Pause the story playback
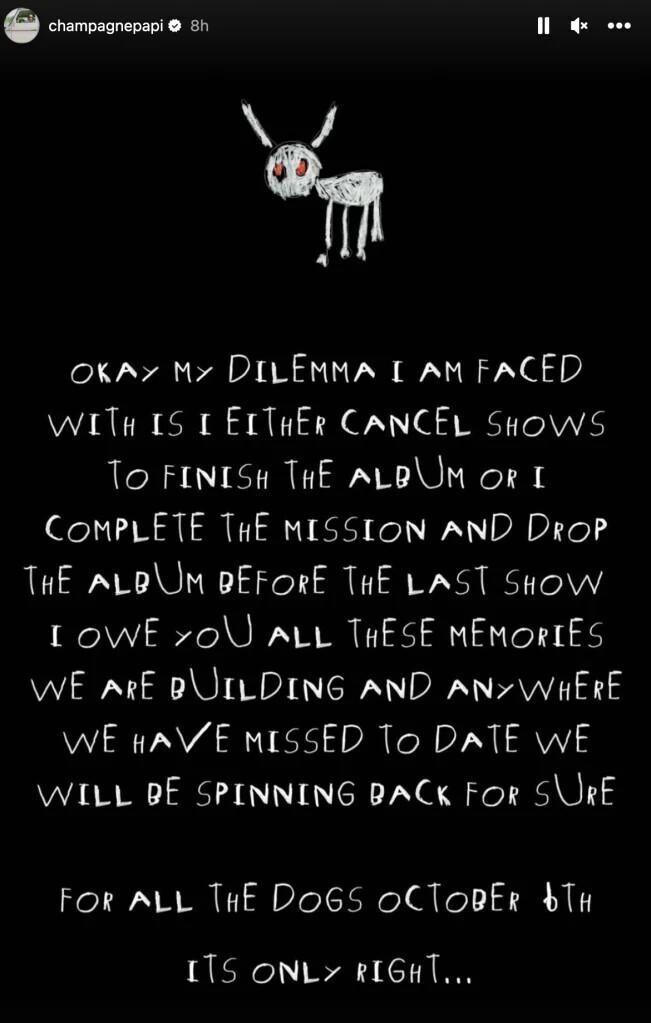Screen dimensions: 651x1023 543,26
